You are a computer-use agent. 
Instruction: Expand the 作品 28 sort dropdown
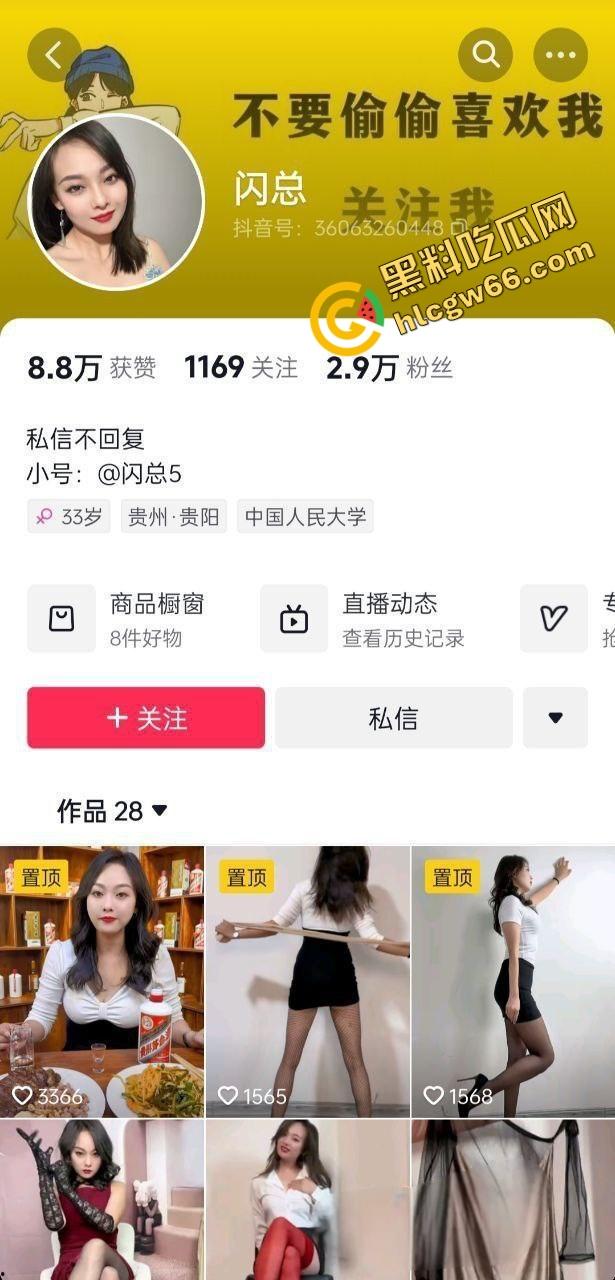point(112,811)
